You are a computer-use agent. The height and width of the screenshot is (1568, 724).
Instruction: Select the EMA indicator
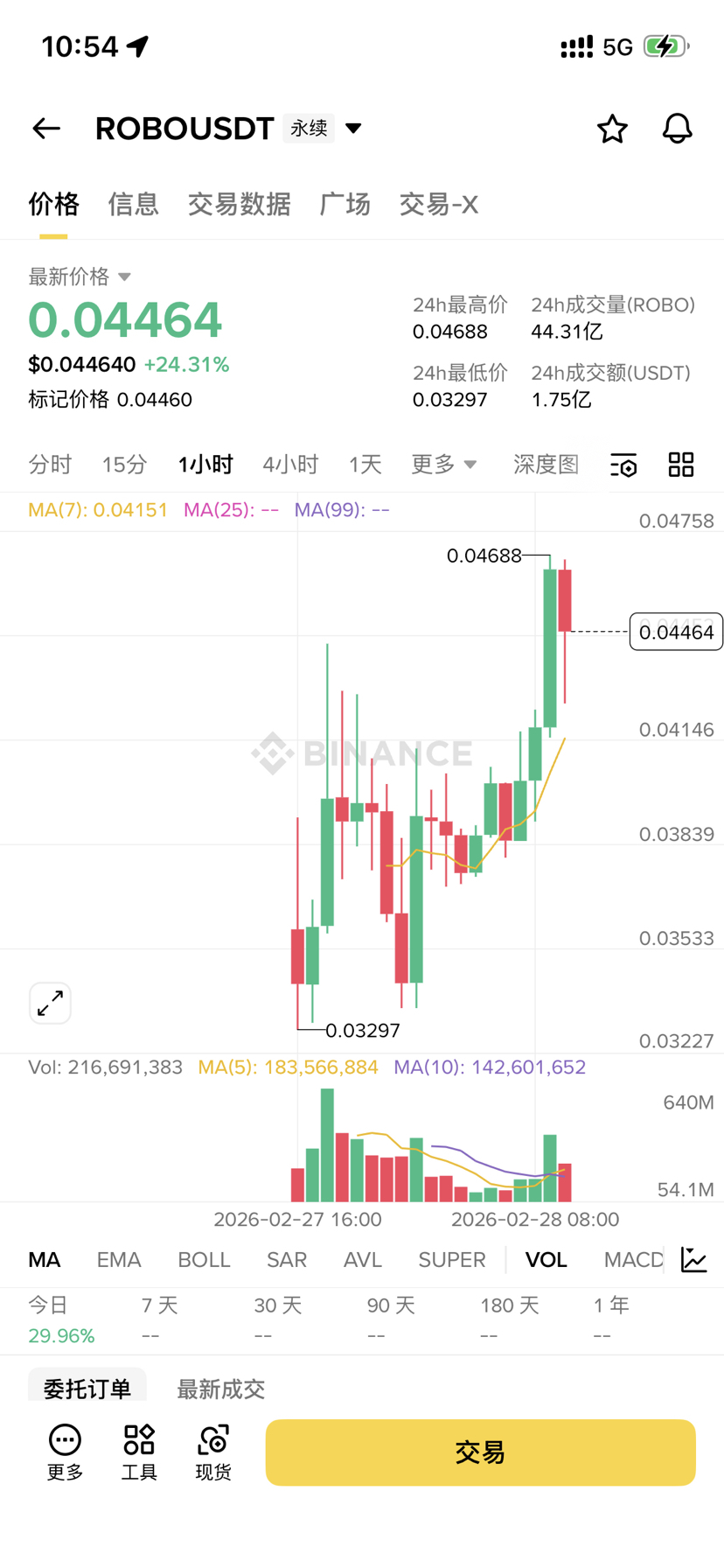coord(119,1260)
